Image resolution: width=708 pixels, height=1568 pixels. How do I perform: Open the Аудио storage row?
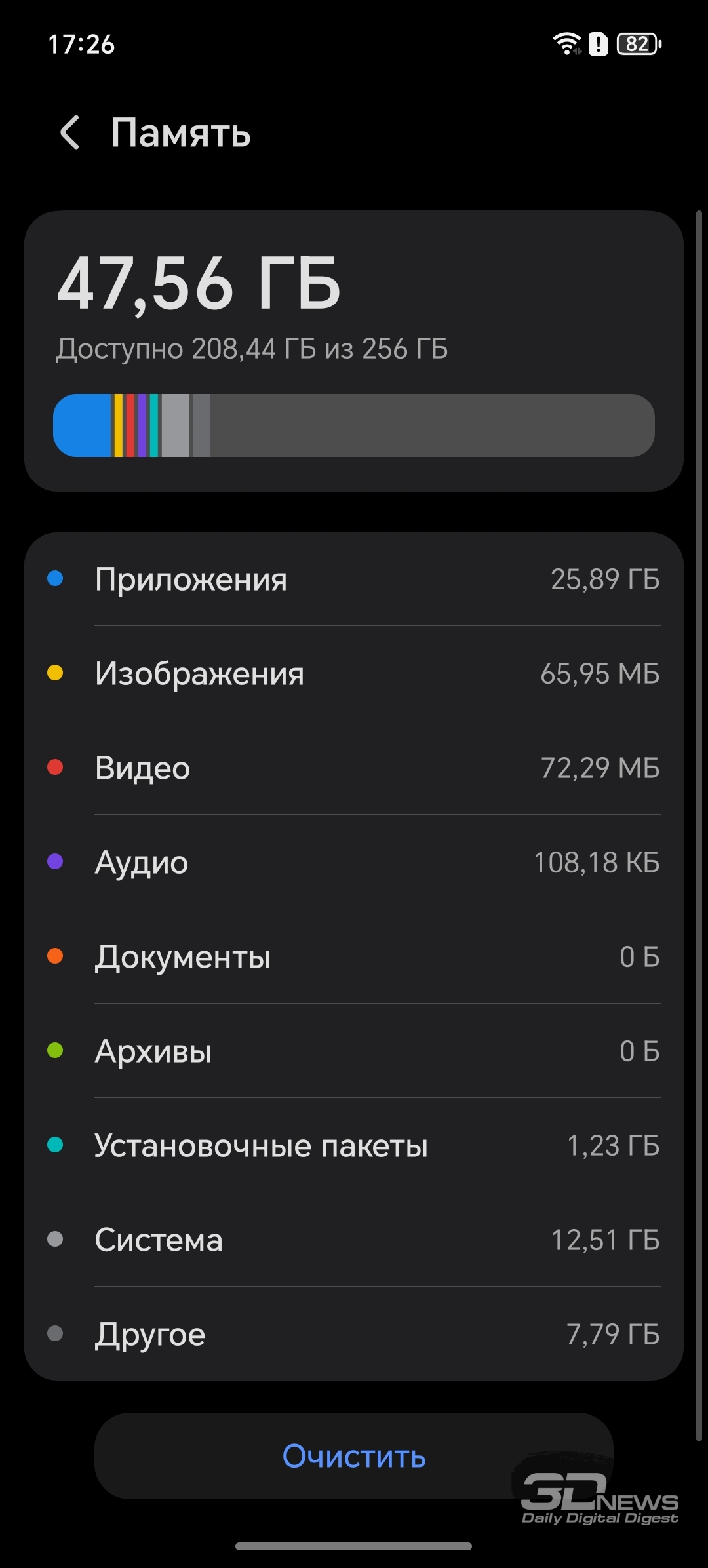(x=354, y=863)
